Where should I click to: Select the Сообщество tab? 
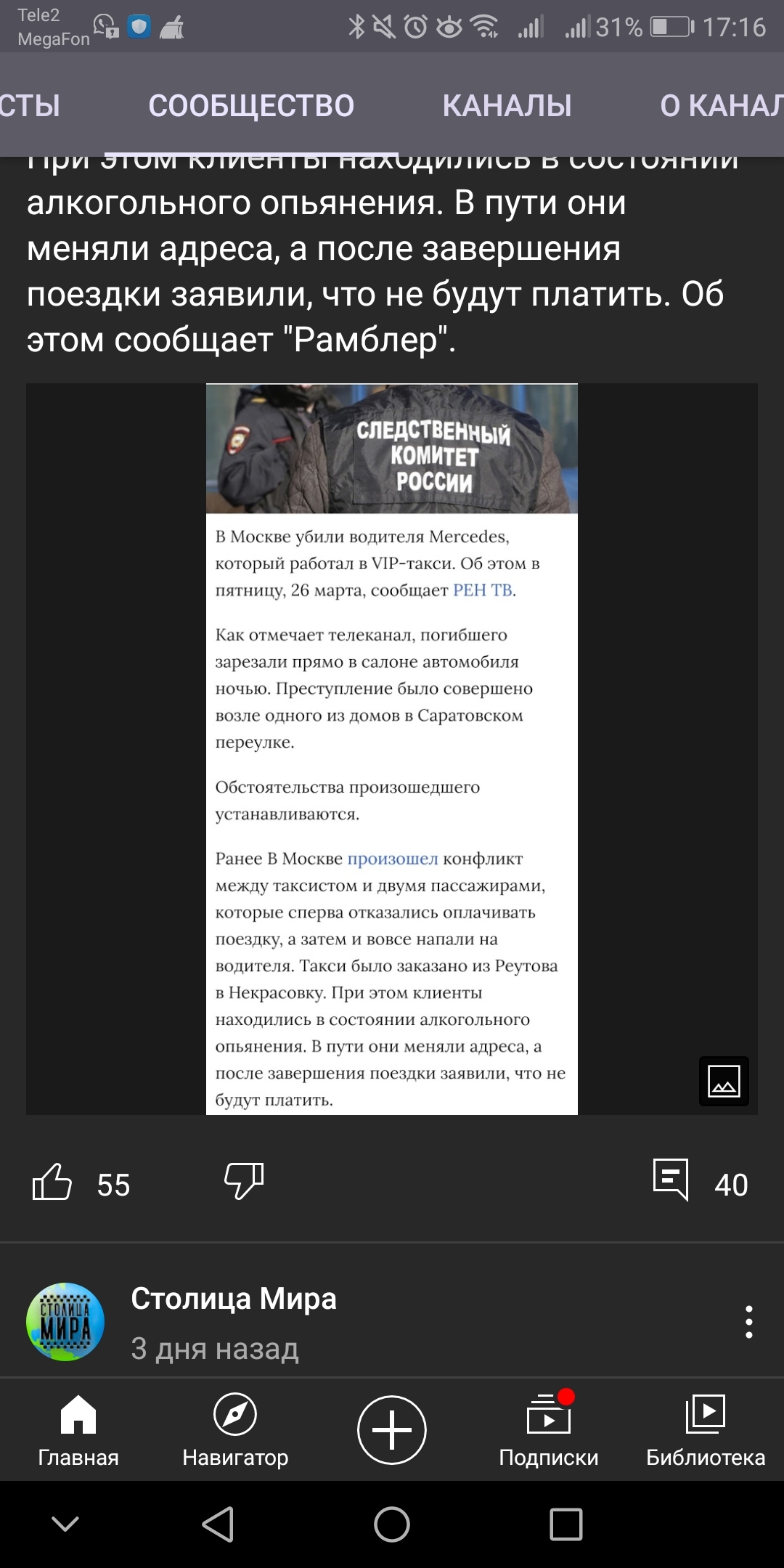[x=251, y=106]
